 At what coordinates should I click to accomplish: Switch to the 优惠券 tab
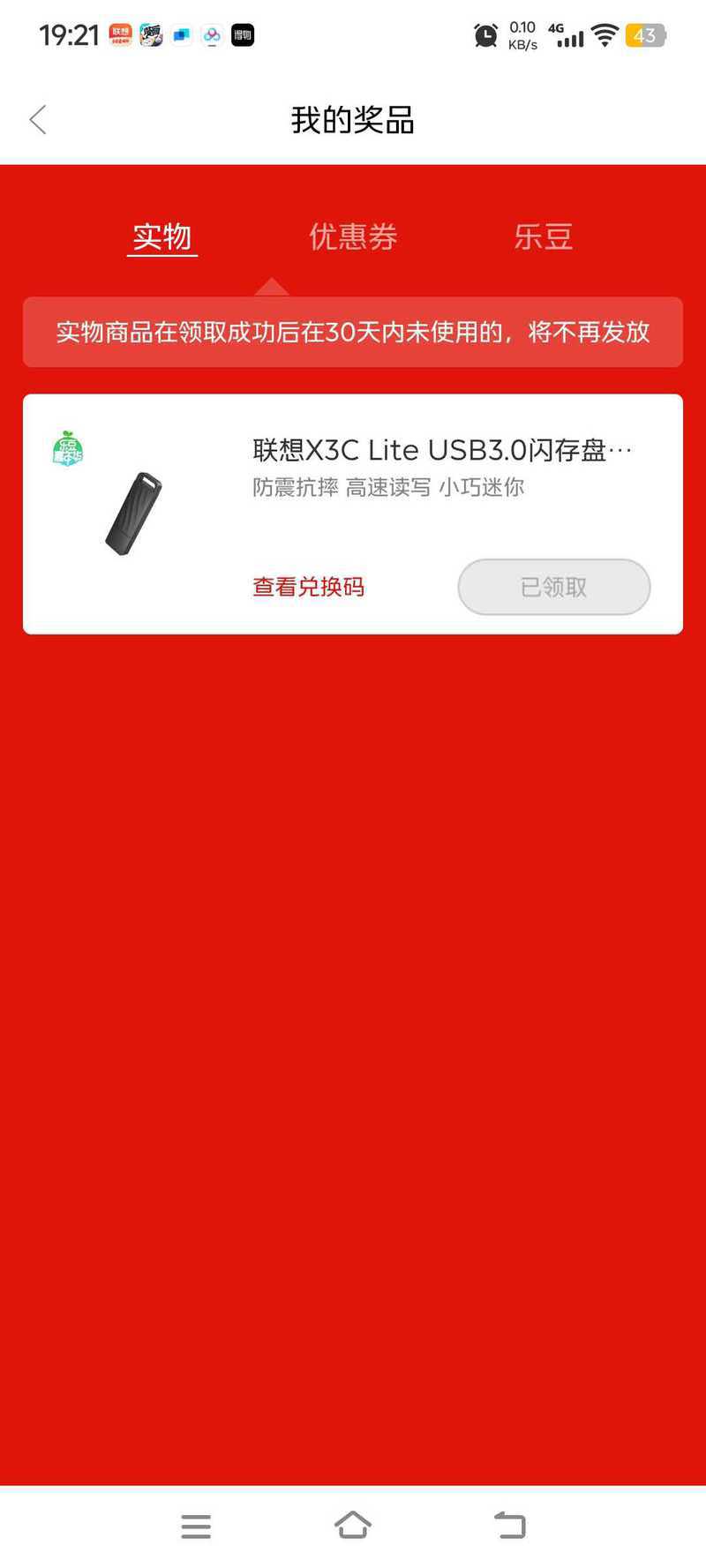coord(353,236)
